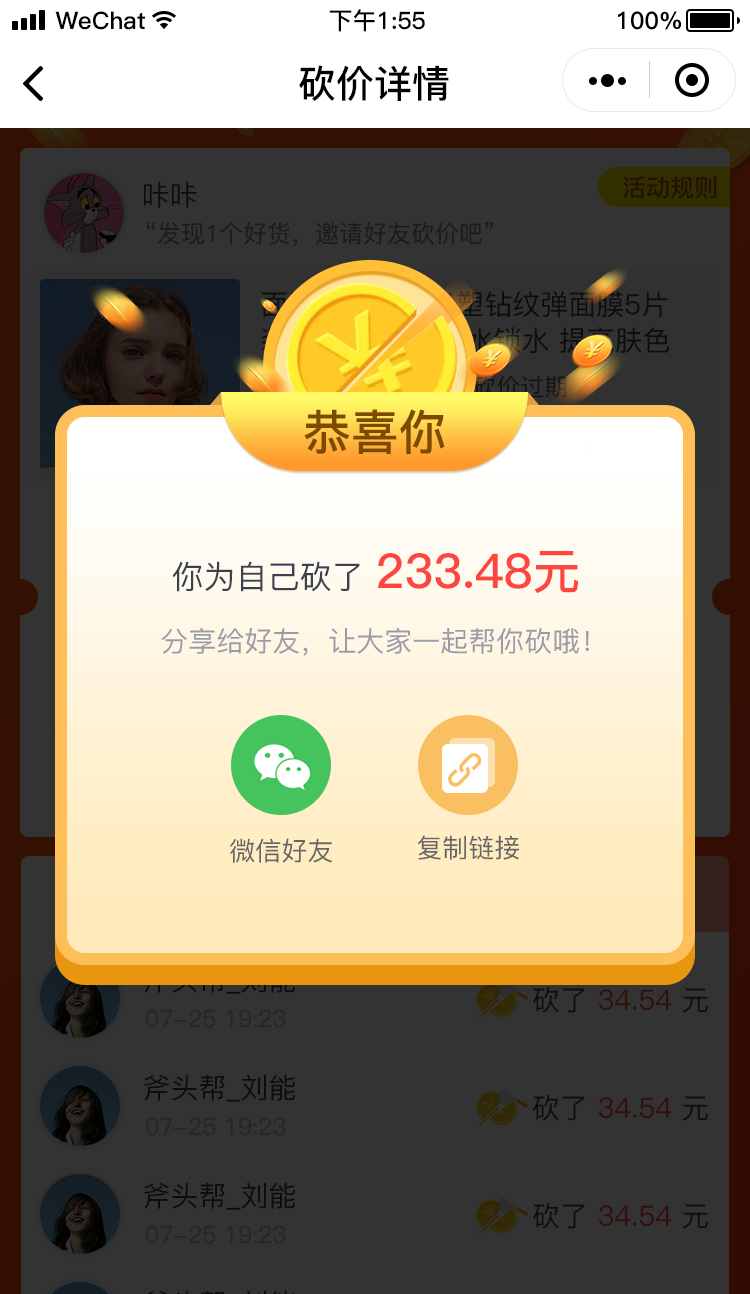Tap the 恭喜你 ribbon banner
The height and width of the screenshot is (1294, 750).
[374, 430]
